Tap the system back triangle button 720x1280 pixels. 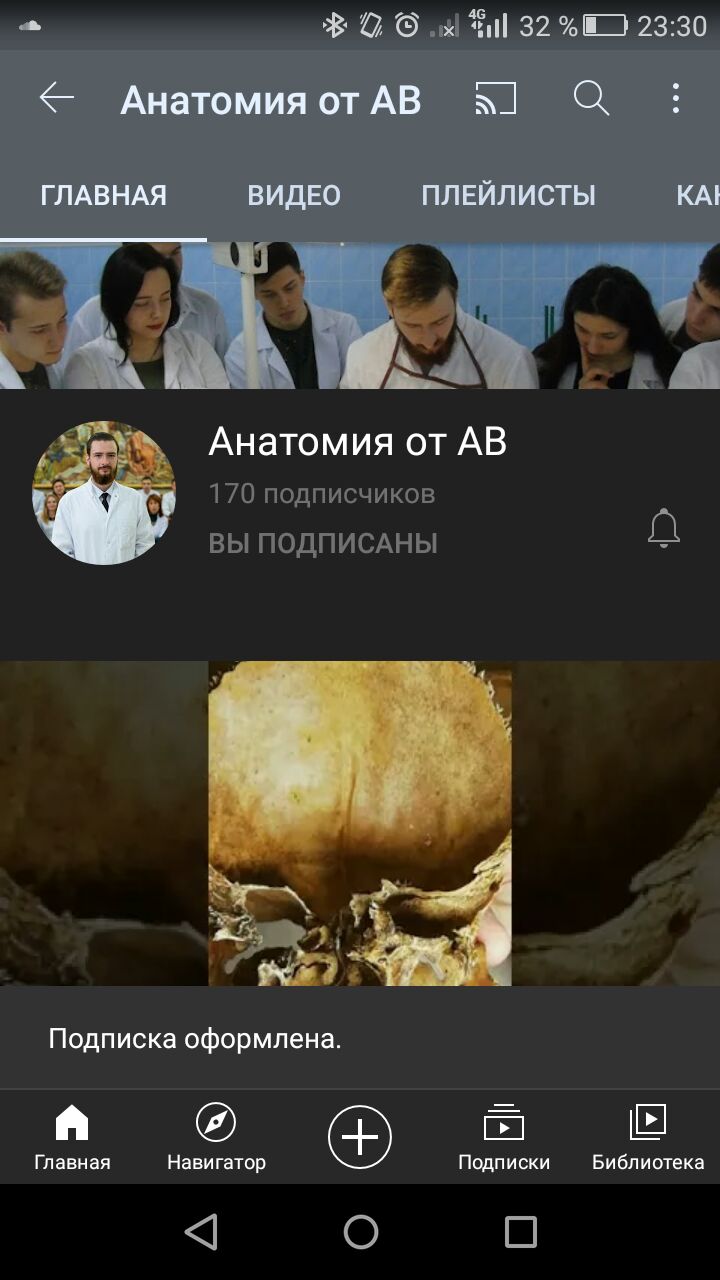pyautogui.click(x=201, y=1232)
